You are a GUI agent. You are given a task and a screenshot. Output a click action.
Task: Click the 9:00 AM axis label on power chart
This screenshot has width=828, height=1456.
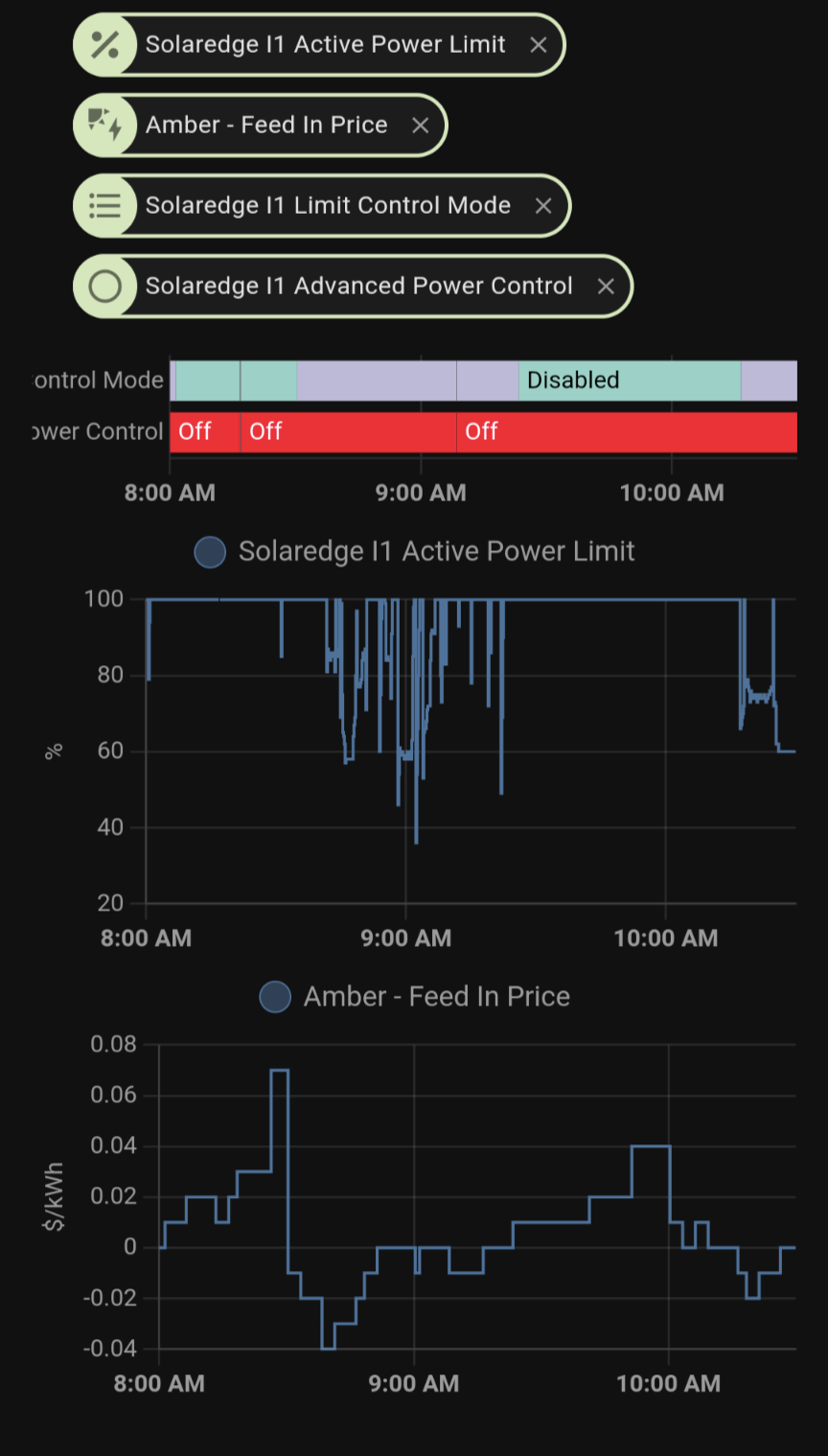tap(406, 937)
